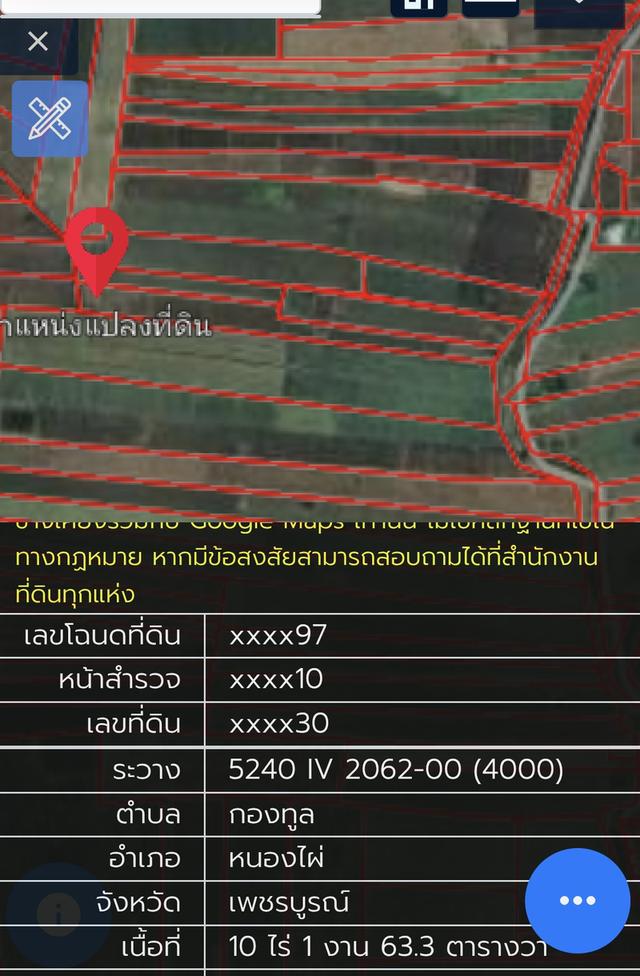Tap the faint info icon beside the province row
The image size is (640, 976).
pos(59,912)
